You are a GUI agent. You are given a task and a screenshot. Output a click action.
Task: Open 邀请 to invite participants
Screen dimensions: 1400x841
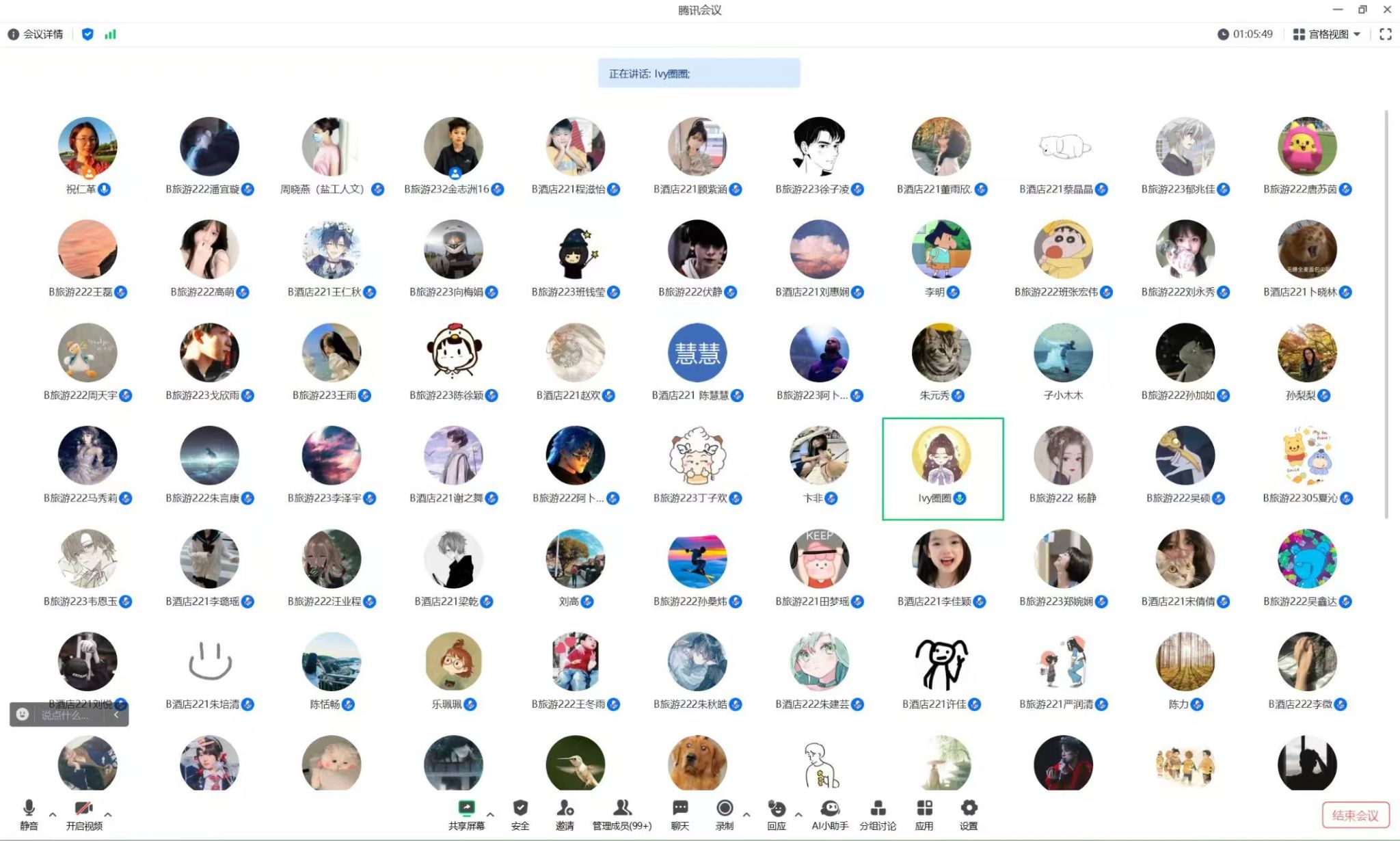click(x=565, y=814)
